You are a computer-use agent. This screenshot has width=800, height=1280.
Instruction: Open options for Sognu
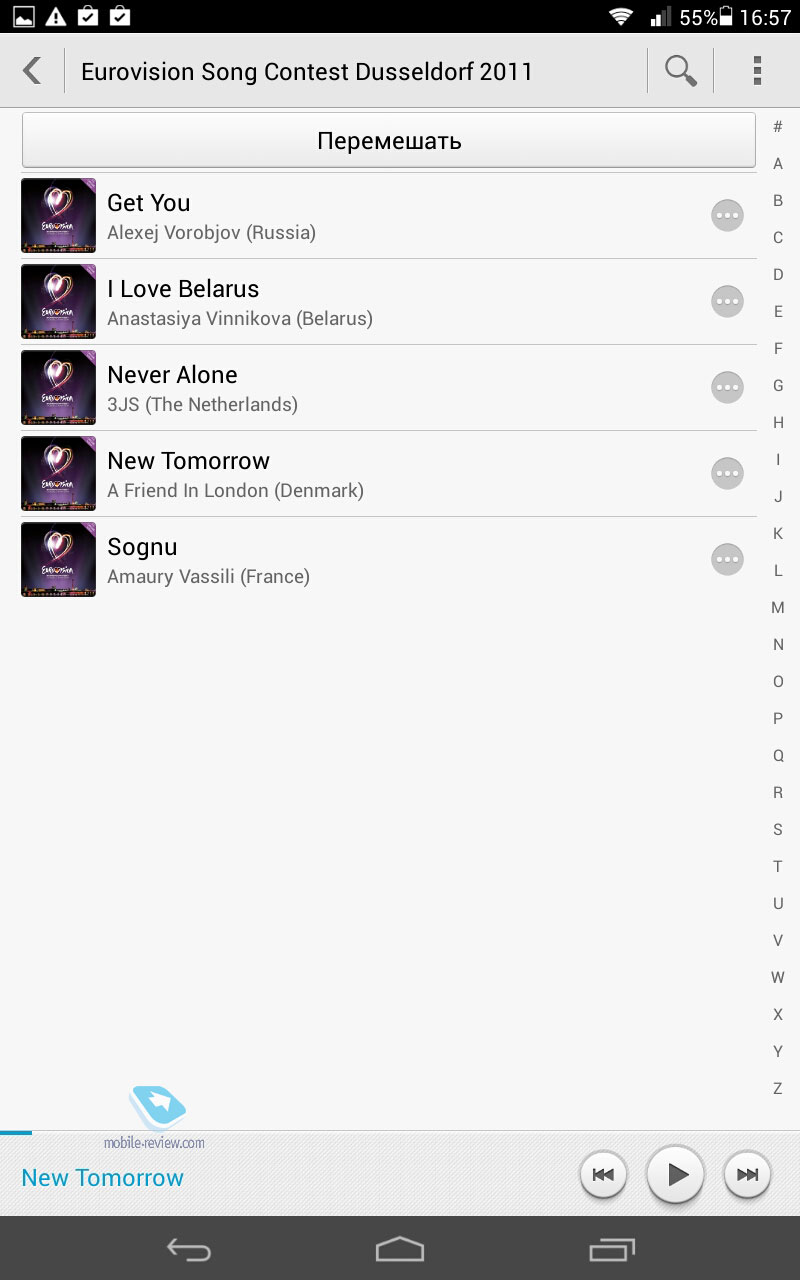coord(727,559)
